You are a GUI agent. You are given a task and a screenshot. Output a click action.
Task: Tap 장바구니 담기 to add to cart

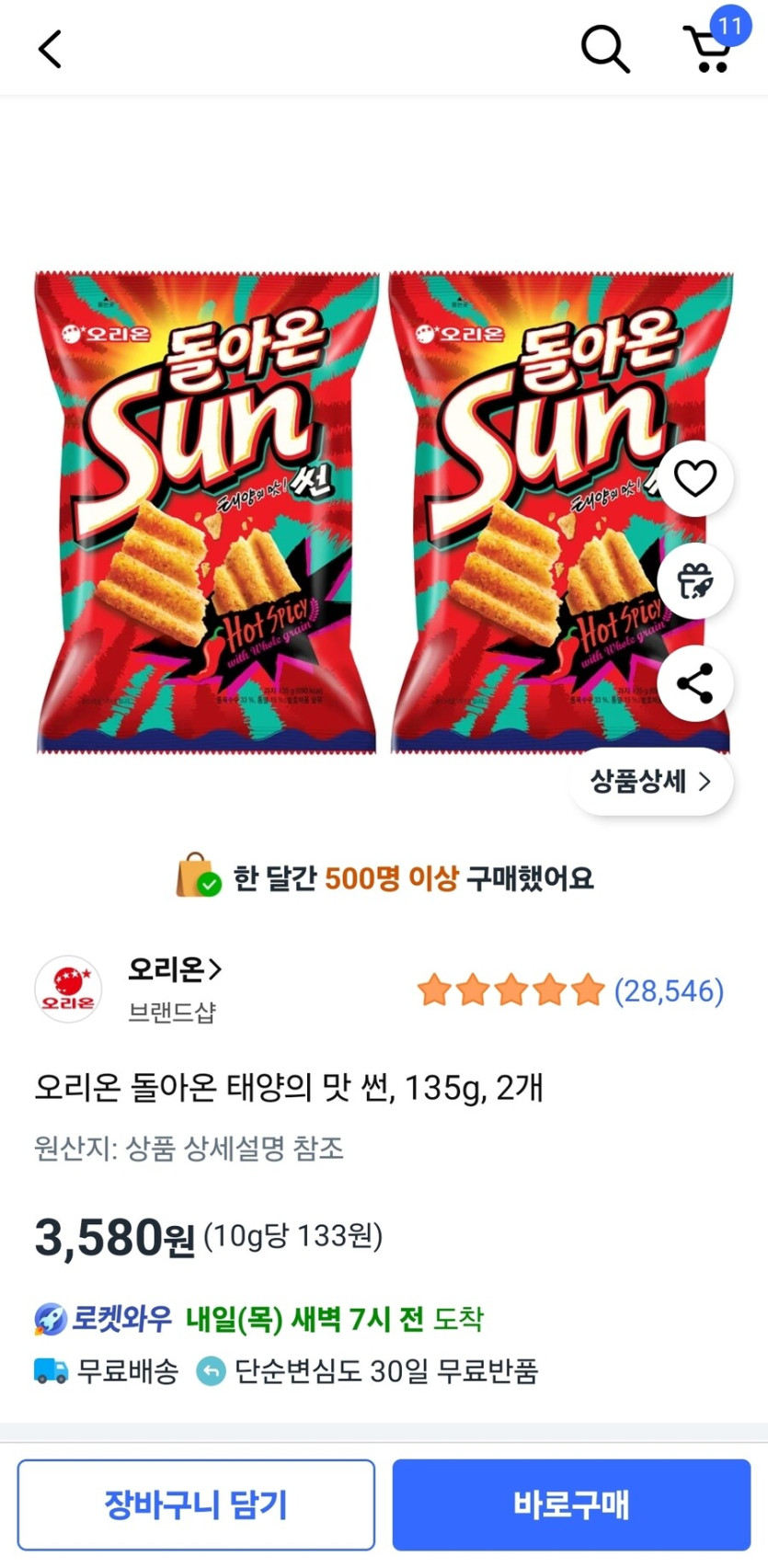198,1505
